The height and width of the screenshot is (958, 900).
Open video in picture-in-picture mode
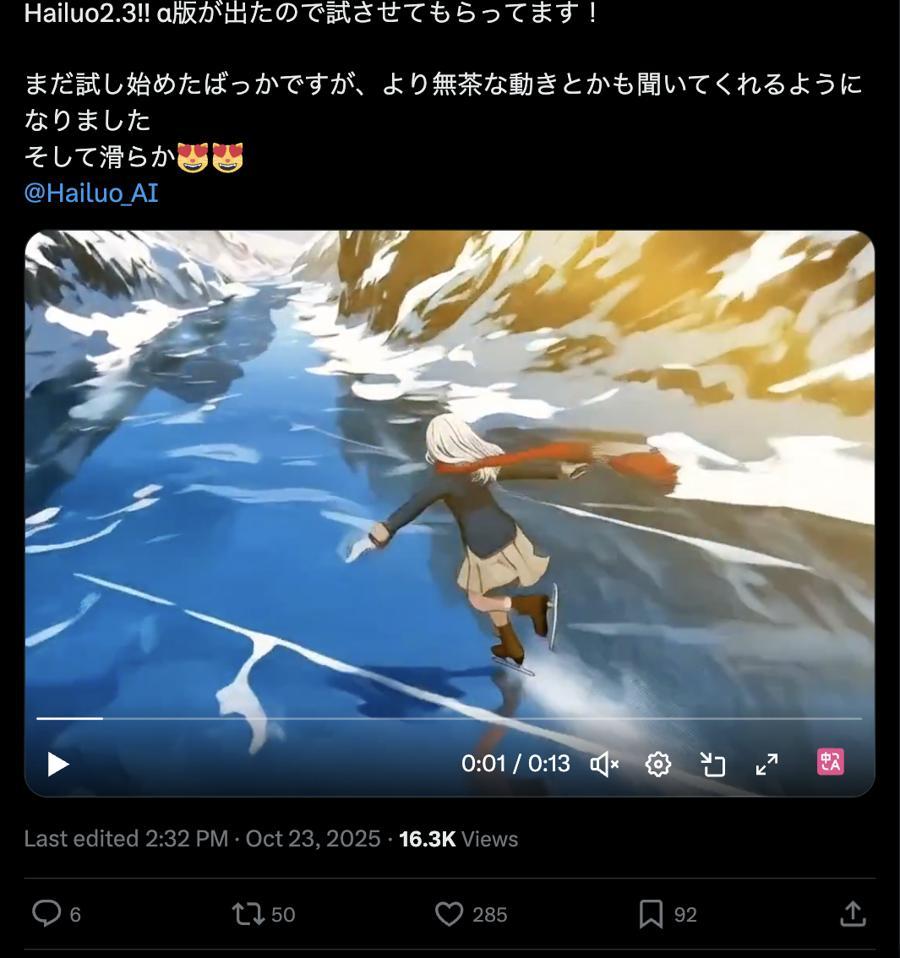[712, 764]
